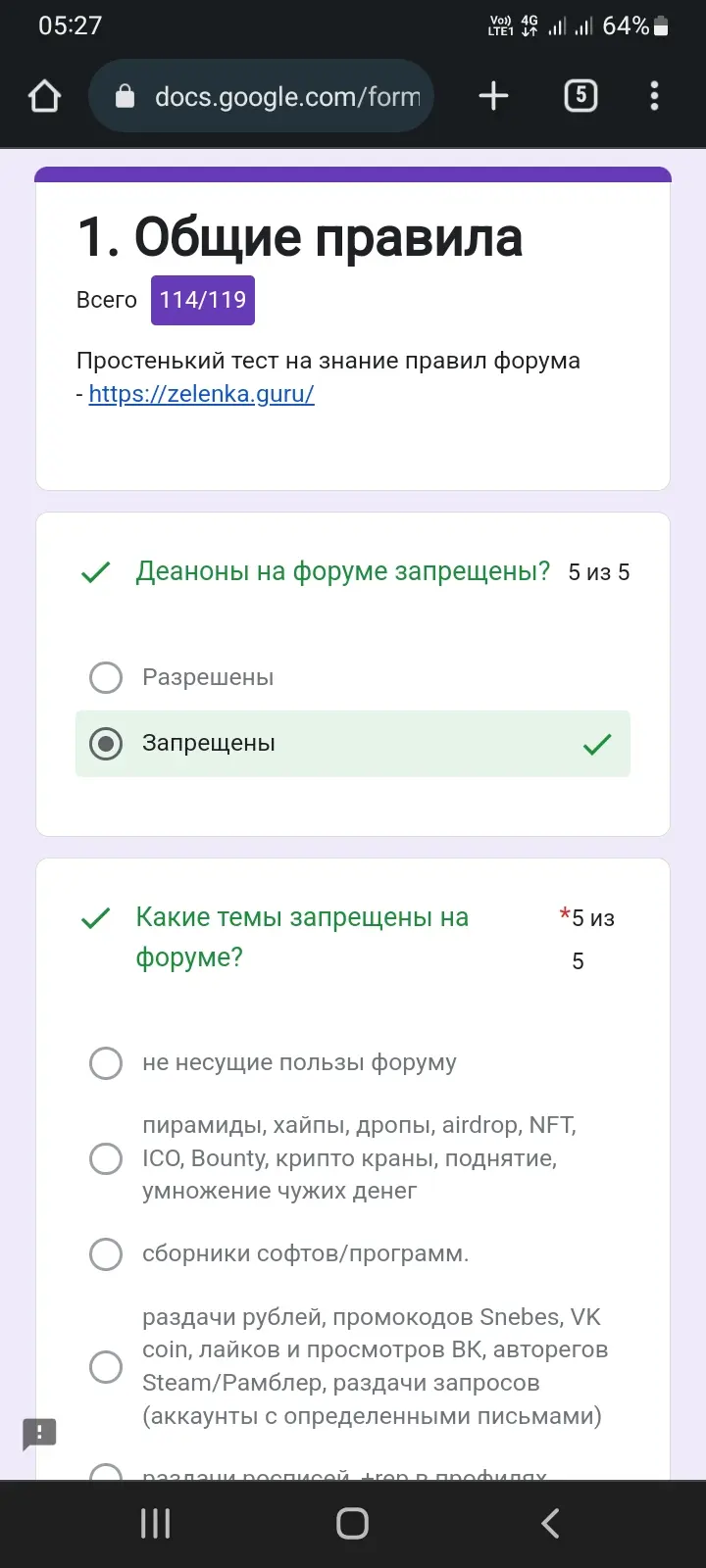706x1568 pixels.
Task: Open a new browser tab
Action: pos(493,96)
